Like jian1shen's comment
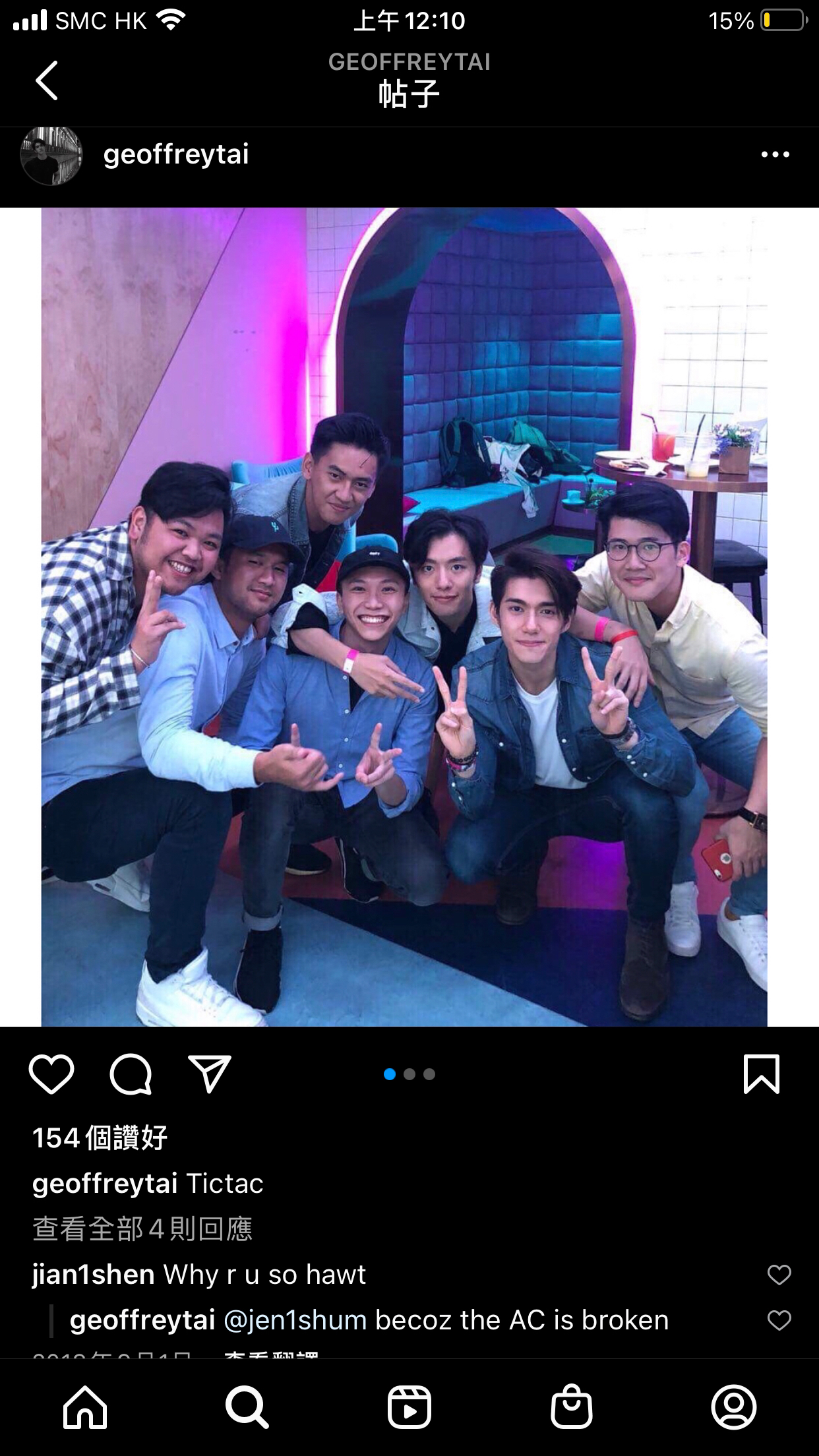The width and height of the screenshot is (819, 1456). click(779, 1275)
